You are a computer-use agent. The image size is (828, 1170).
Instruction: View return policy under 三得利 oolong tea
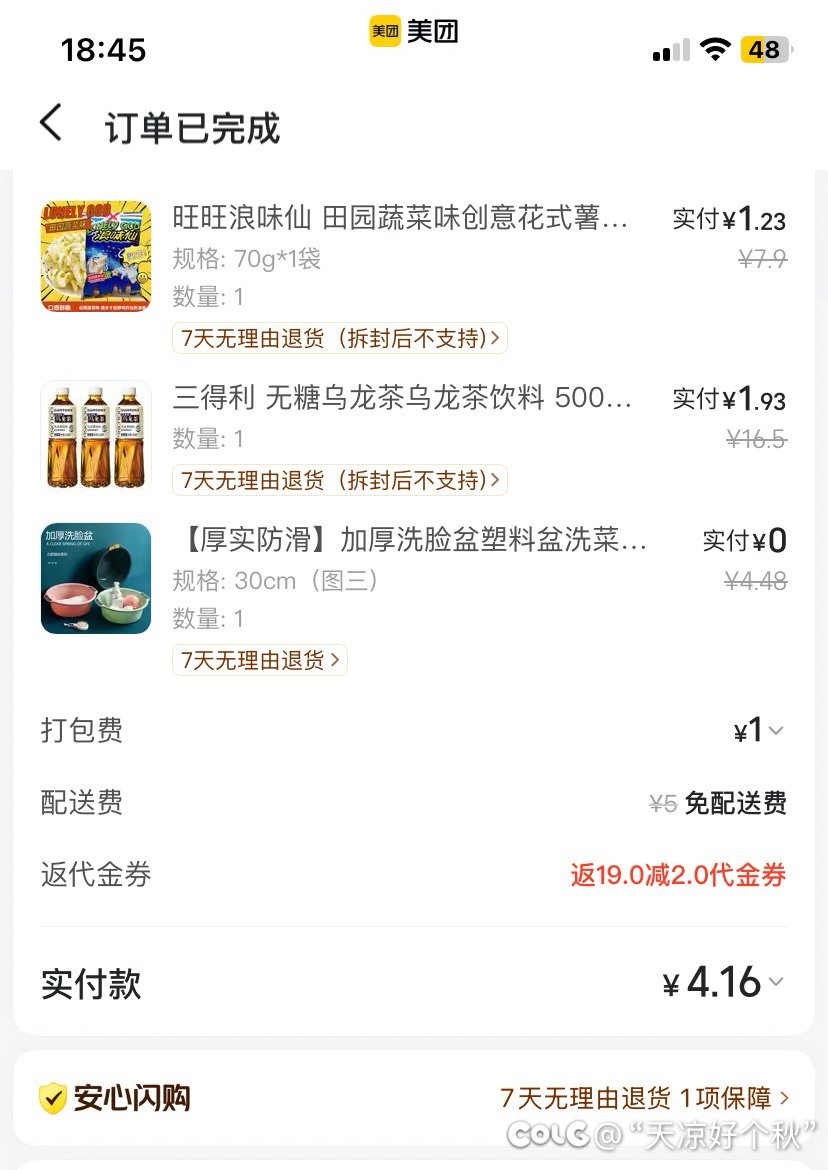tap(340, 480)
